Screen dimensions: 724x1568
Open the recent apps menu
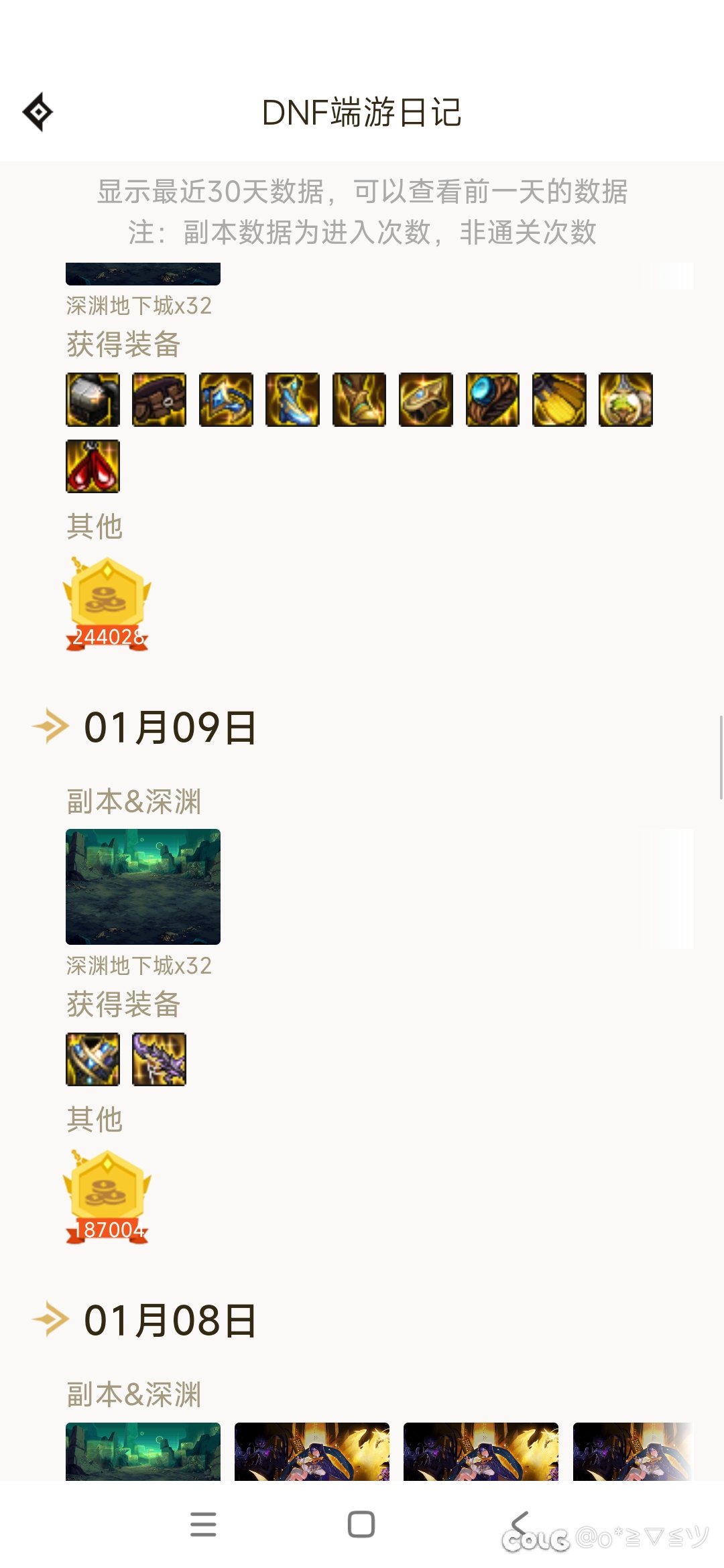pos(203,1524)
